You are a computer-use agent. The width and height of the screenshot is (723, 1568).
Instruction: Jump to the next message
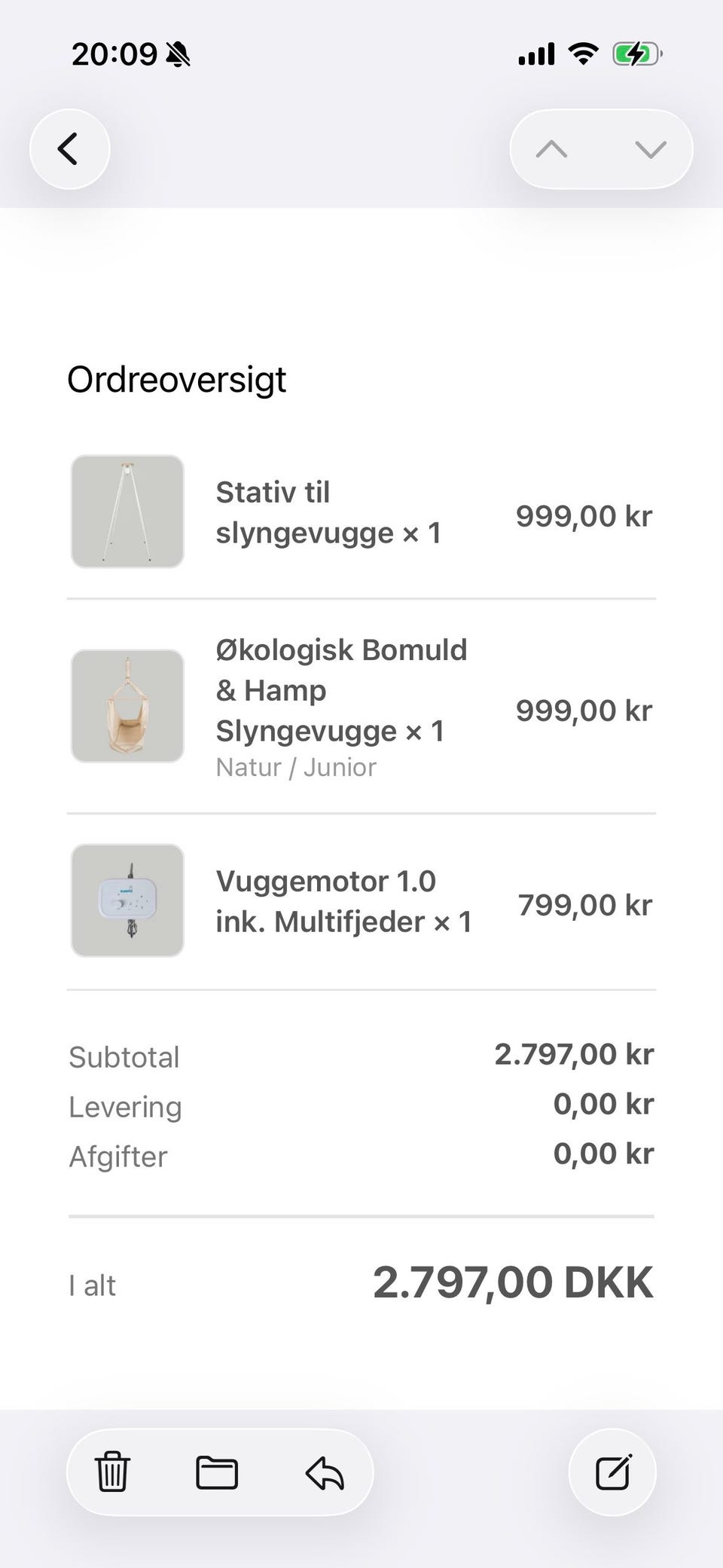pyautogui.click(x=651, y=149)
